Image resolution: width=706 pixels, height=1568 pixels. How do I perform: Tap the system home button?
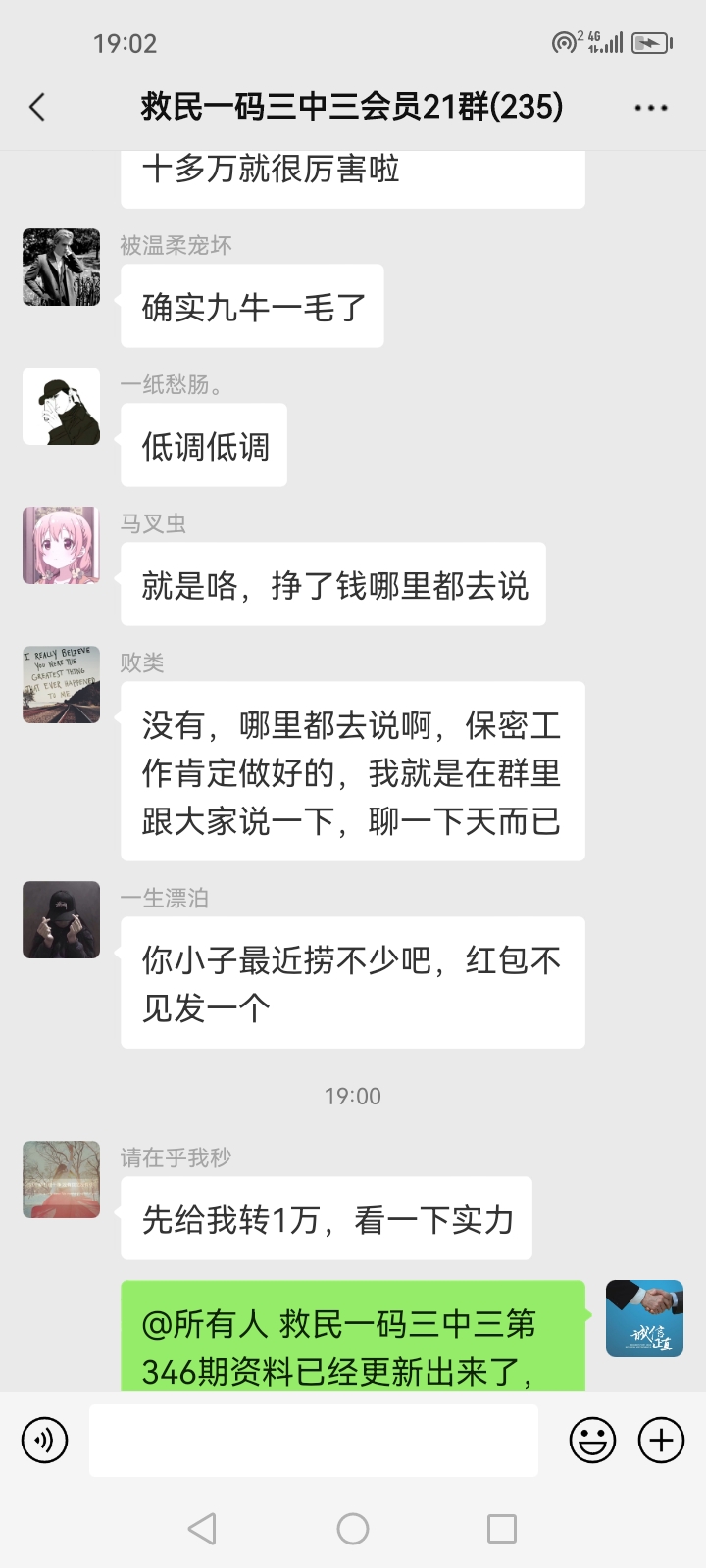353,1529
